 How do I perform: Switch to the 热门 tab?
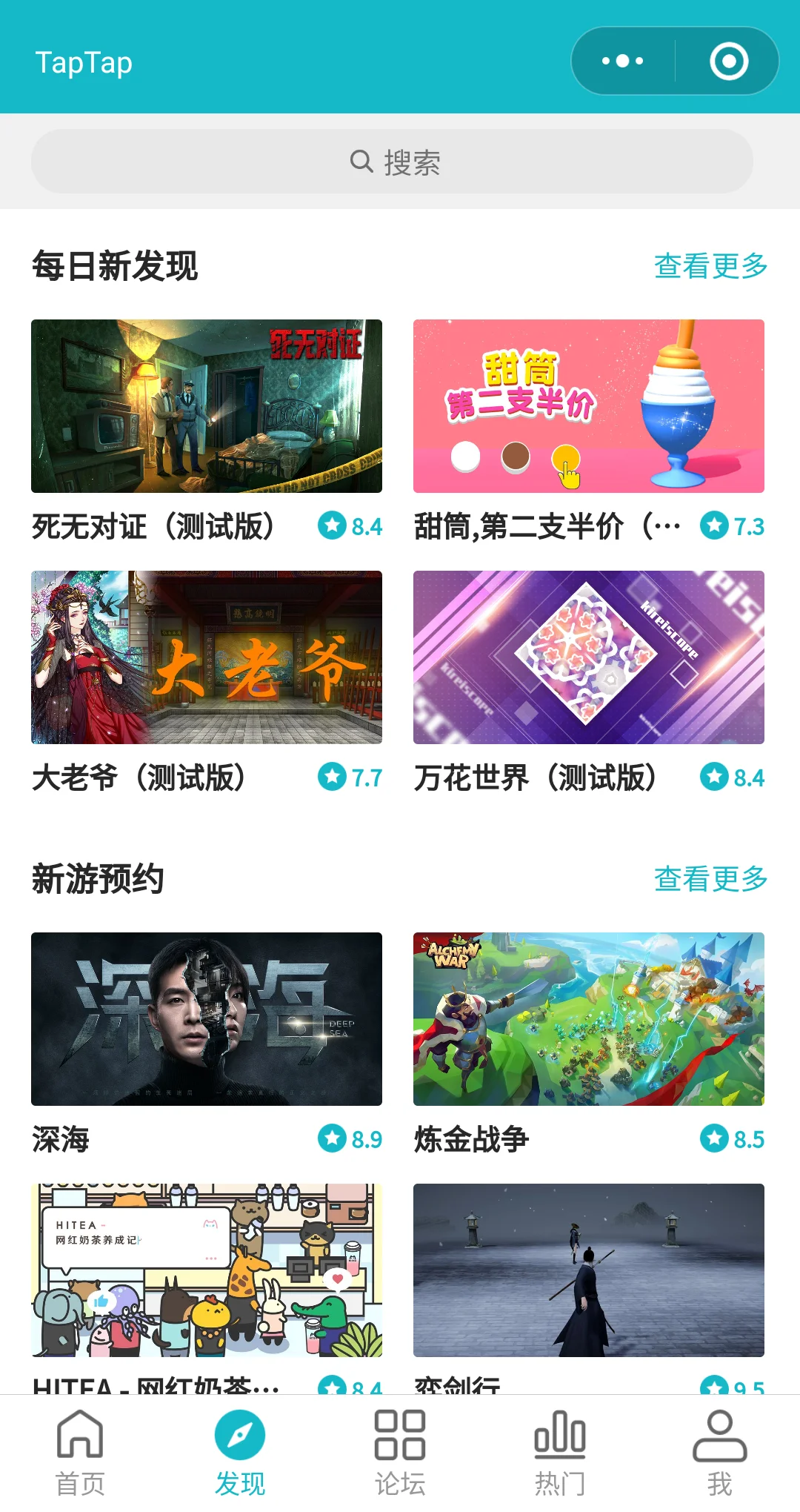pyautogui.click(x=560, y=1453)
